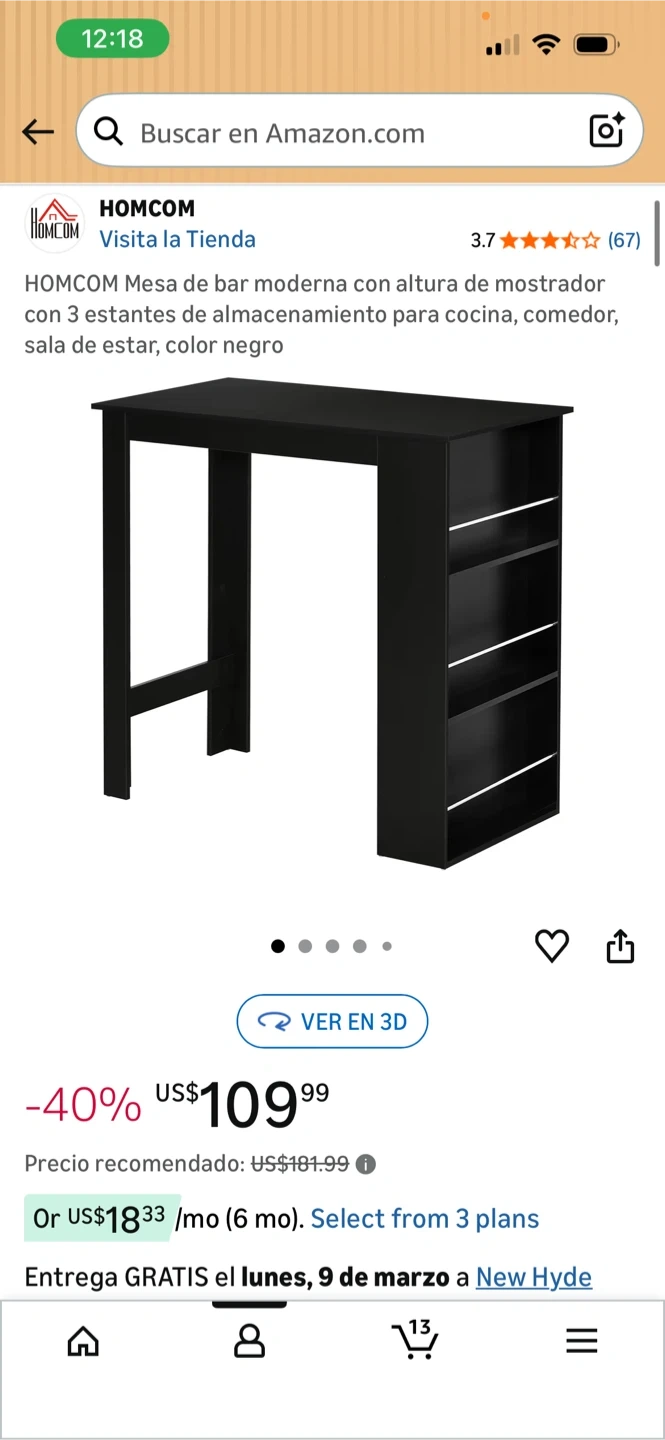Share this product listing
This screenshot has width=665, height=1440.
pyautogui.click(x=620, y=946)
